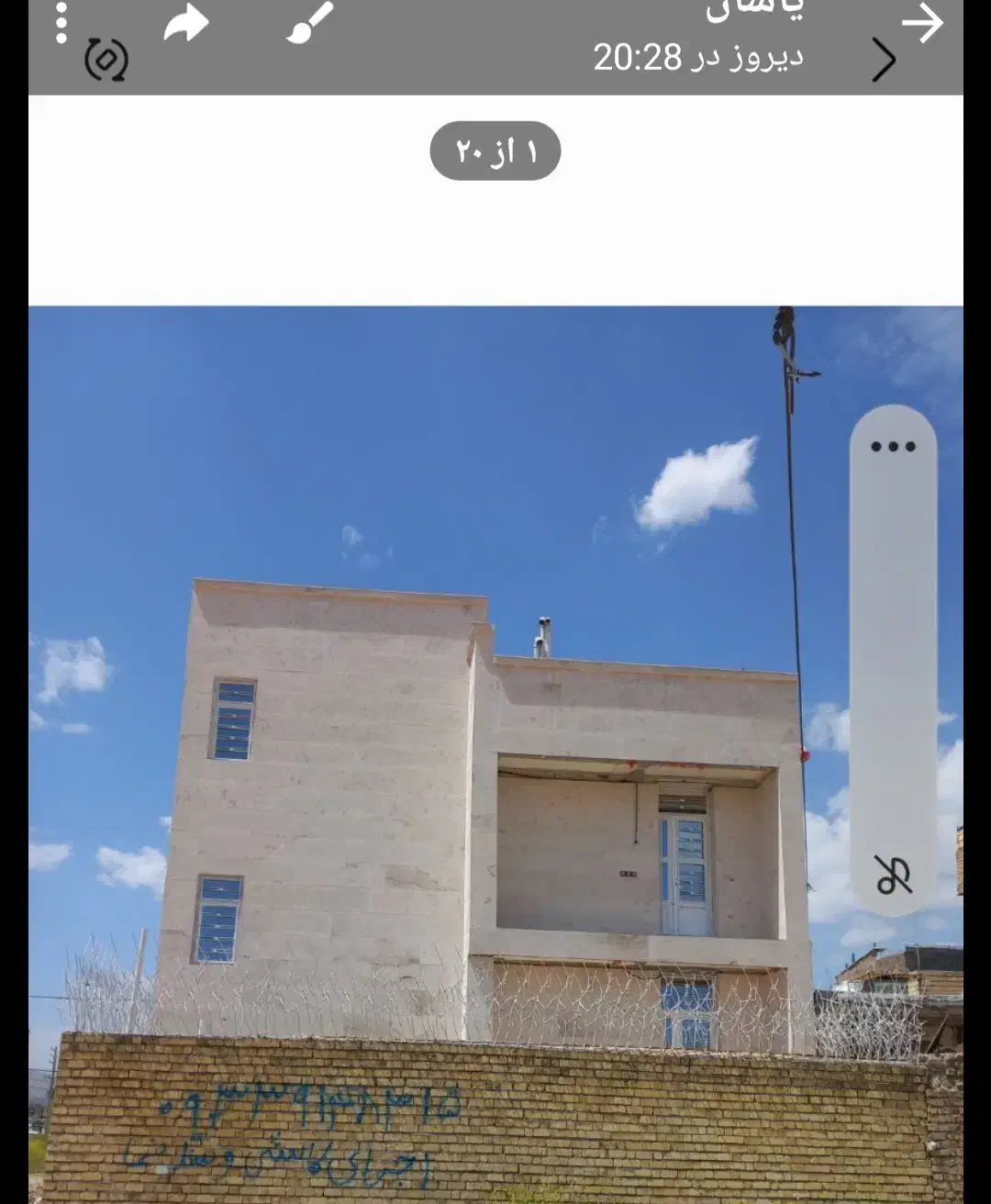
Task: Tap the screen rotation icon
Action: pyautogui.click(x=106, y=60)
